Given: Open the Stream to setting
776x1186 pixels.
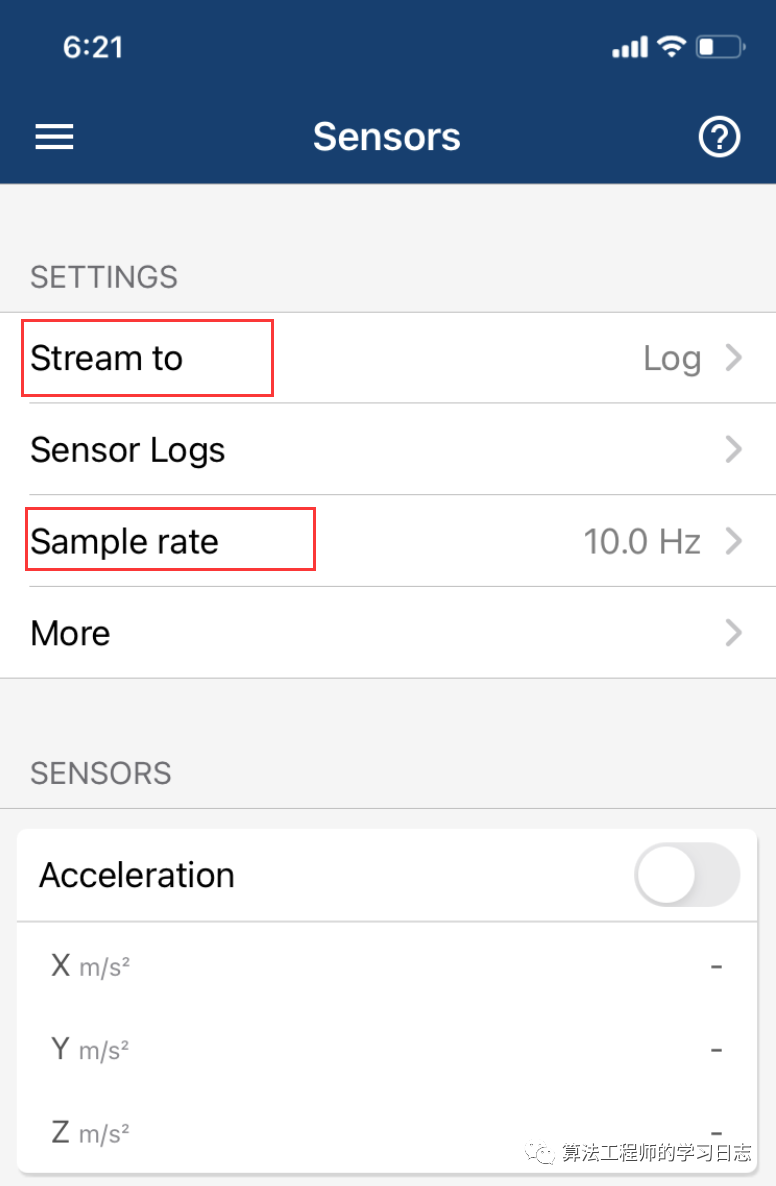Looking at the screenshot, I should (387, 358).
